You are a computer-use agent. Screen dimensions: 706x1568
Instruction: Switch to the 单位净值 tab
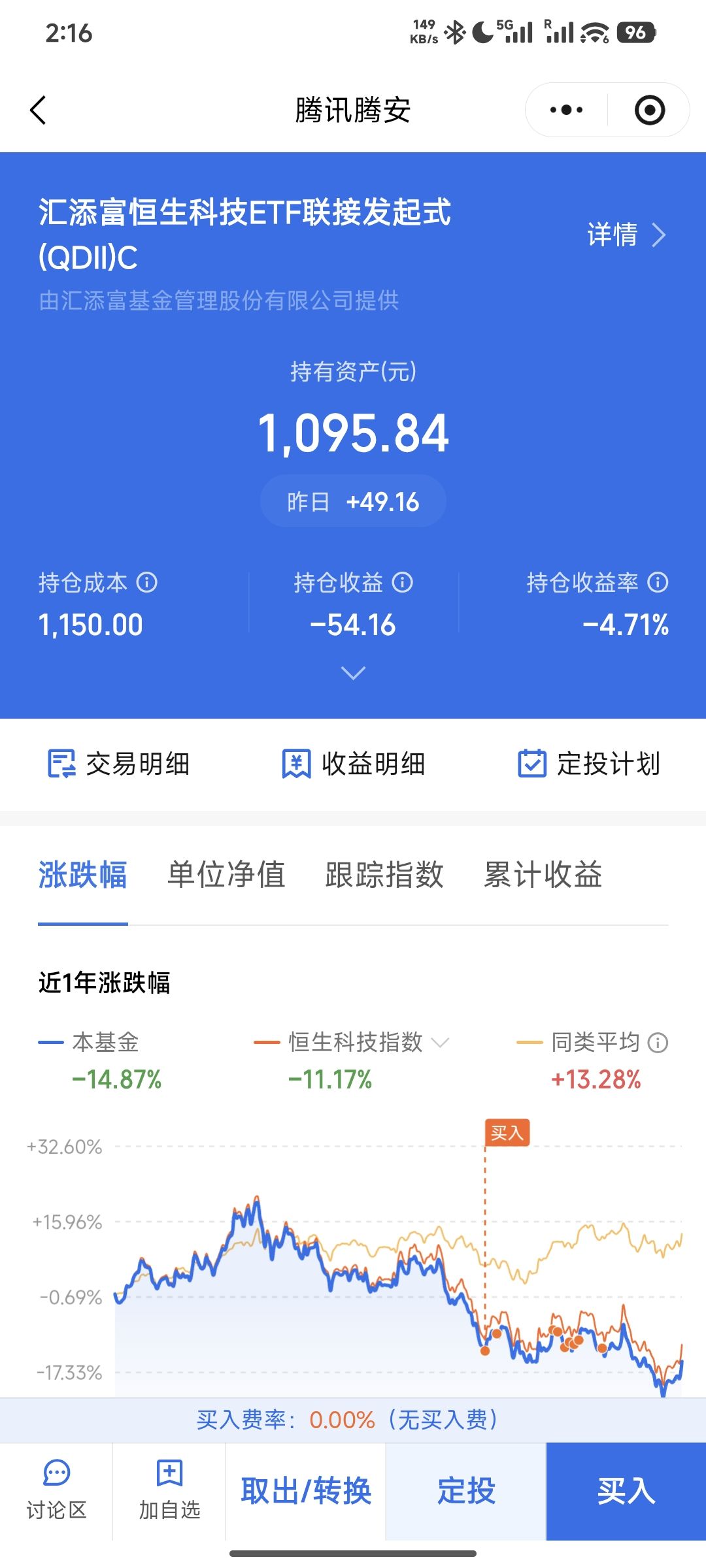tap(226, 875)
